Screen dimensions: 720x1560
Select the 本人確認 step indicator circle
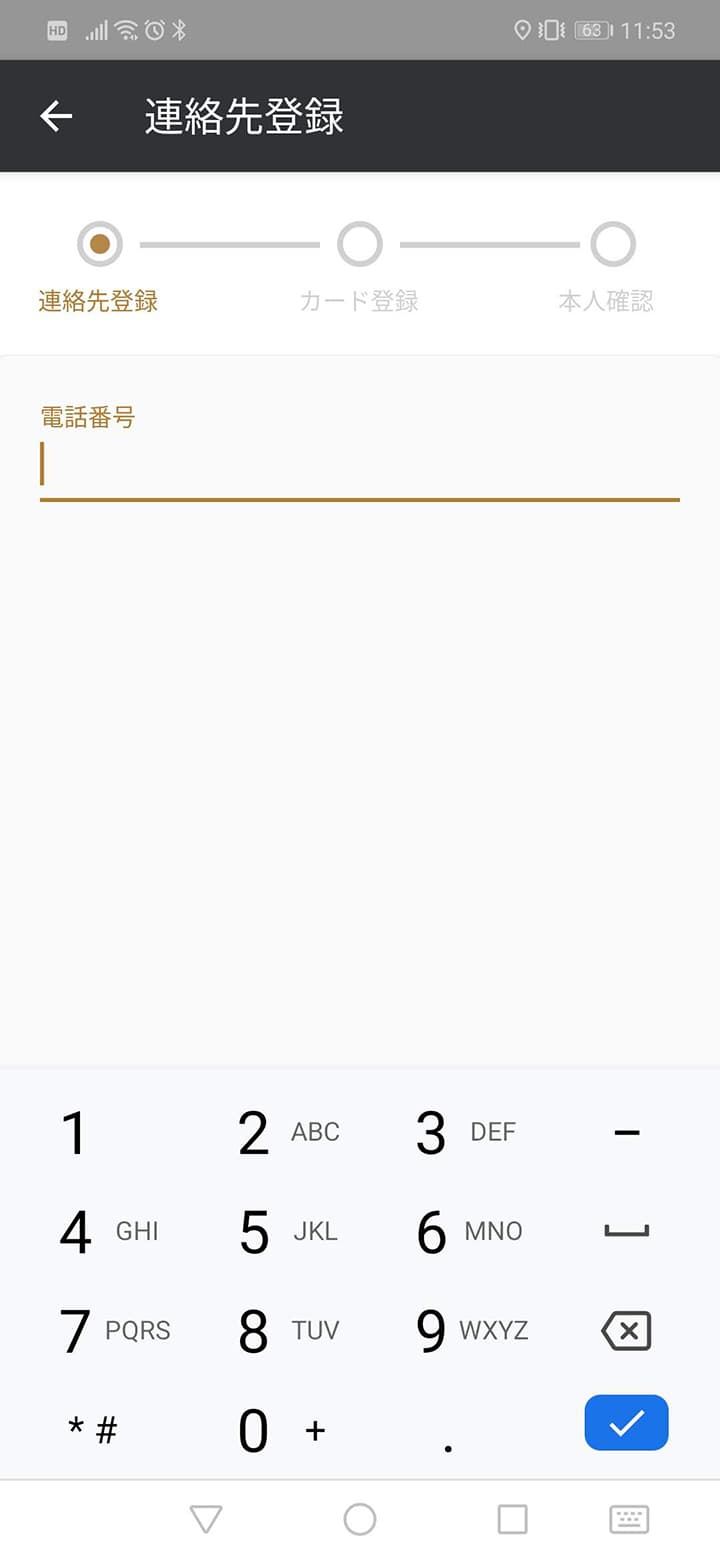(613, 244)
